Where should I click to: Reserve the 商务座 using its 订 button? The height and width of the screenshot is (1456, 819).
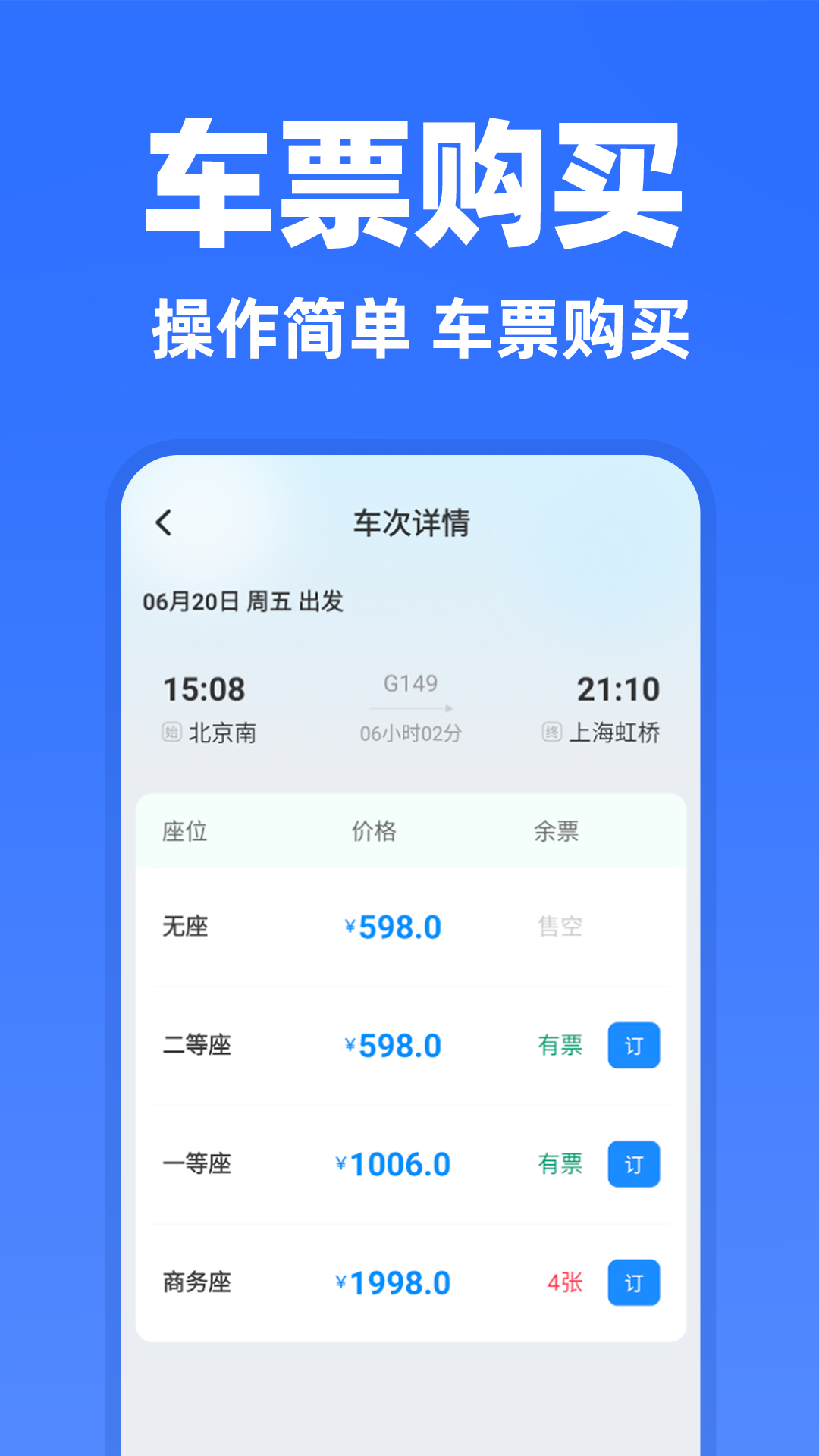[x=633, y=1284]
